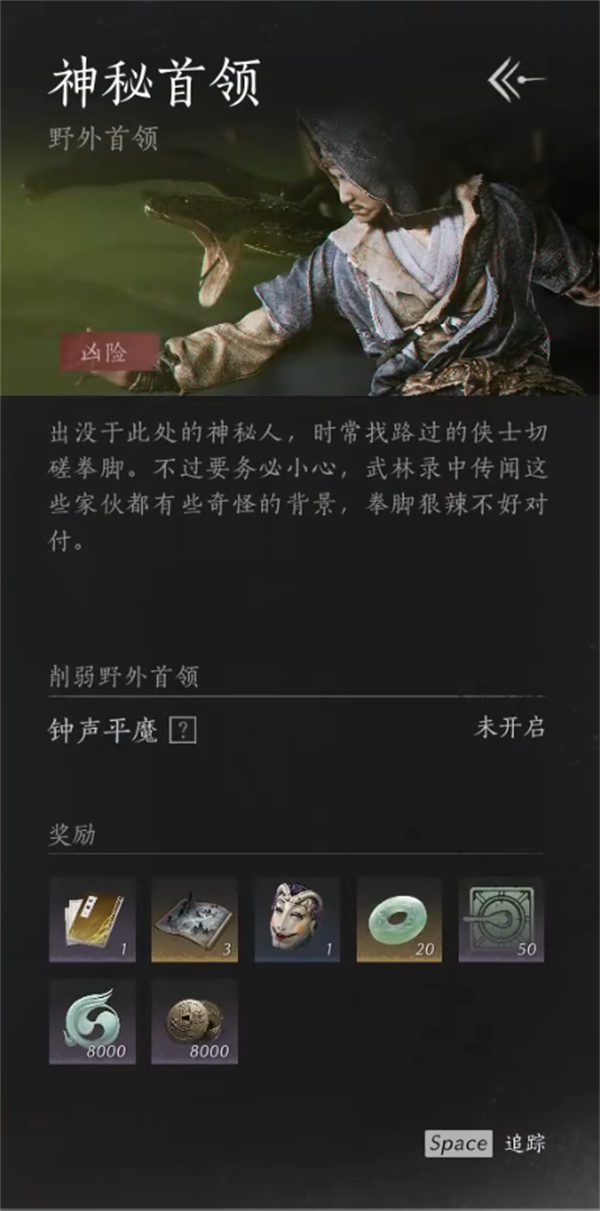Inspect the opera mask reward item
Viewport: 600px width, 1211px height.
(x=297, y=919)
